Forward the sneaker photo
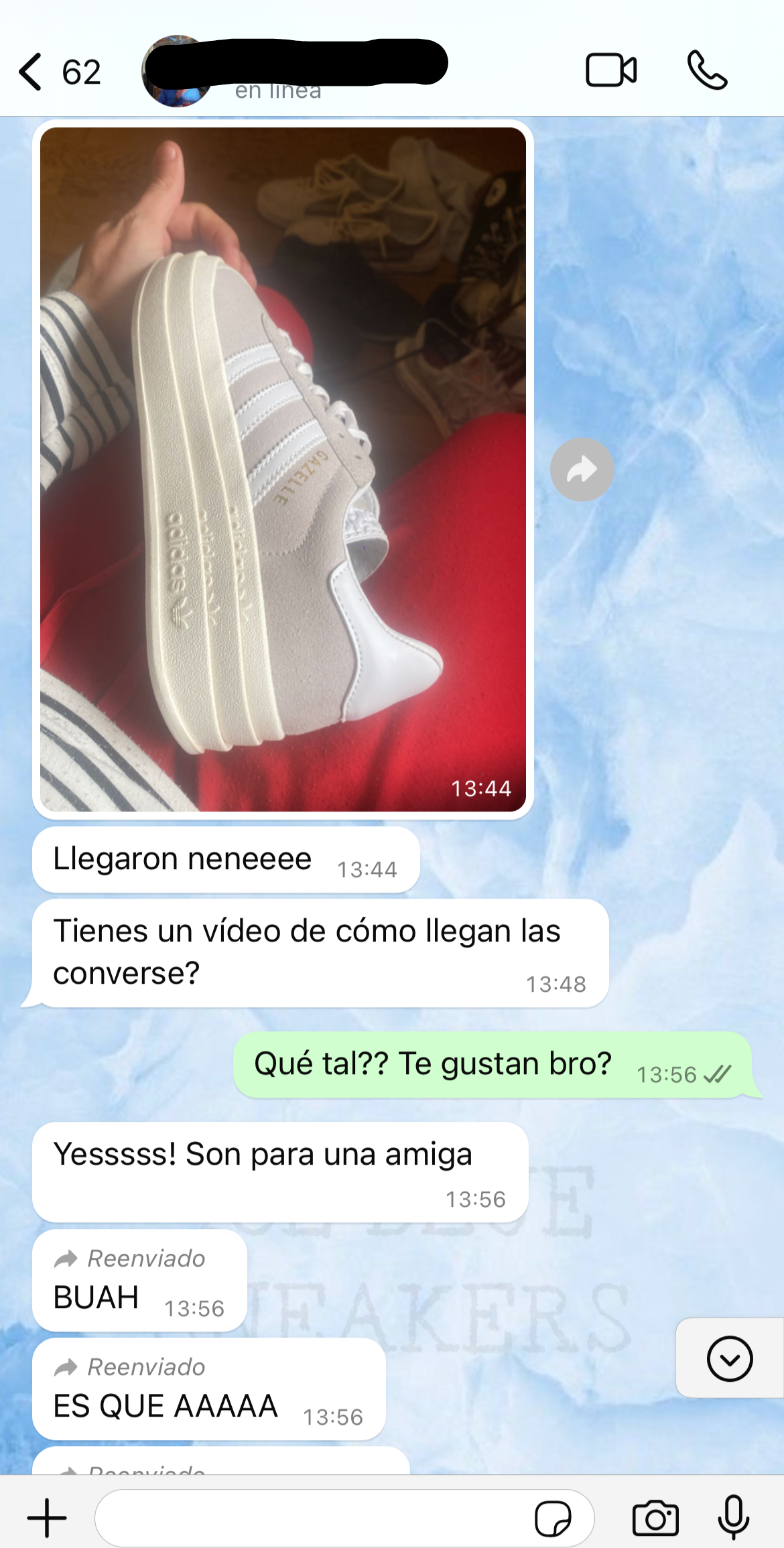The image size is (784, 1548). tap(582, 470)
